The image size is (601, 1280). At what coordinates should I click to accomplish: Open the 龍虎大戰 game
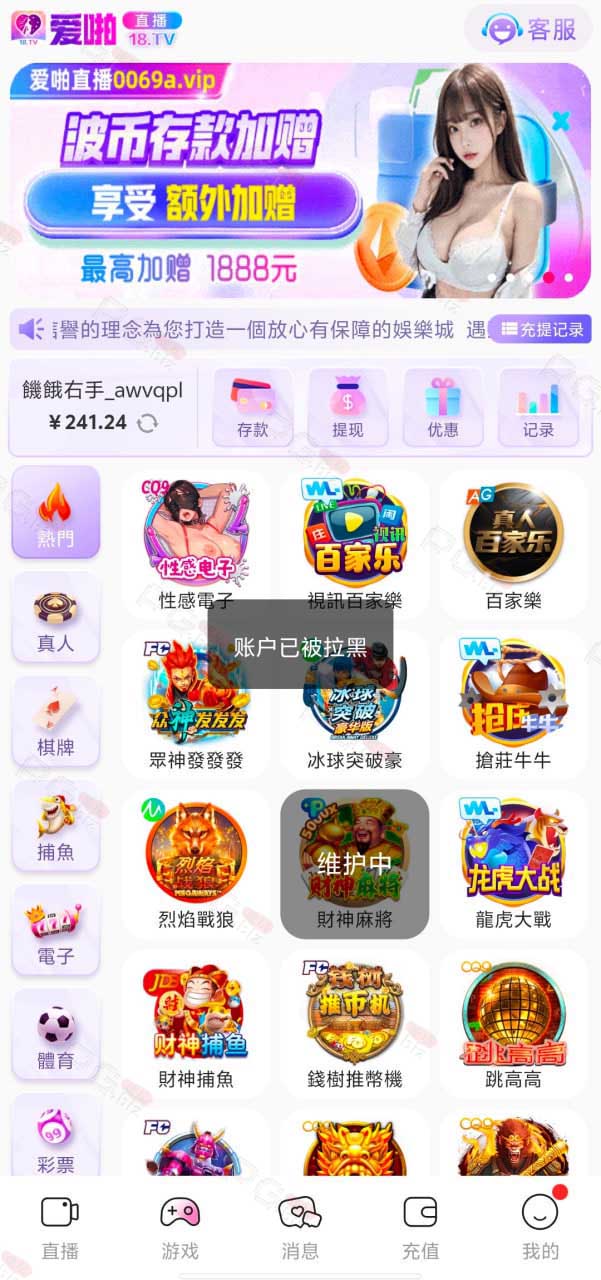coord(513,864)
